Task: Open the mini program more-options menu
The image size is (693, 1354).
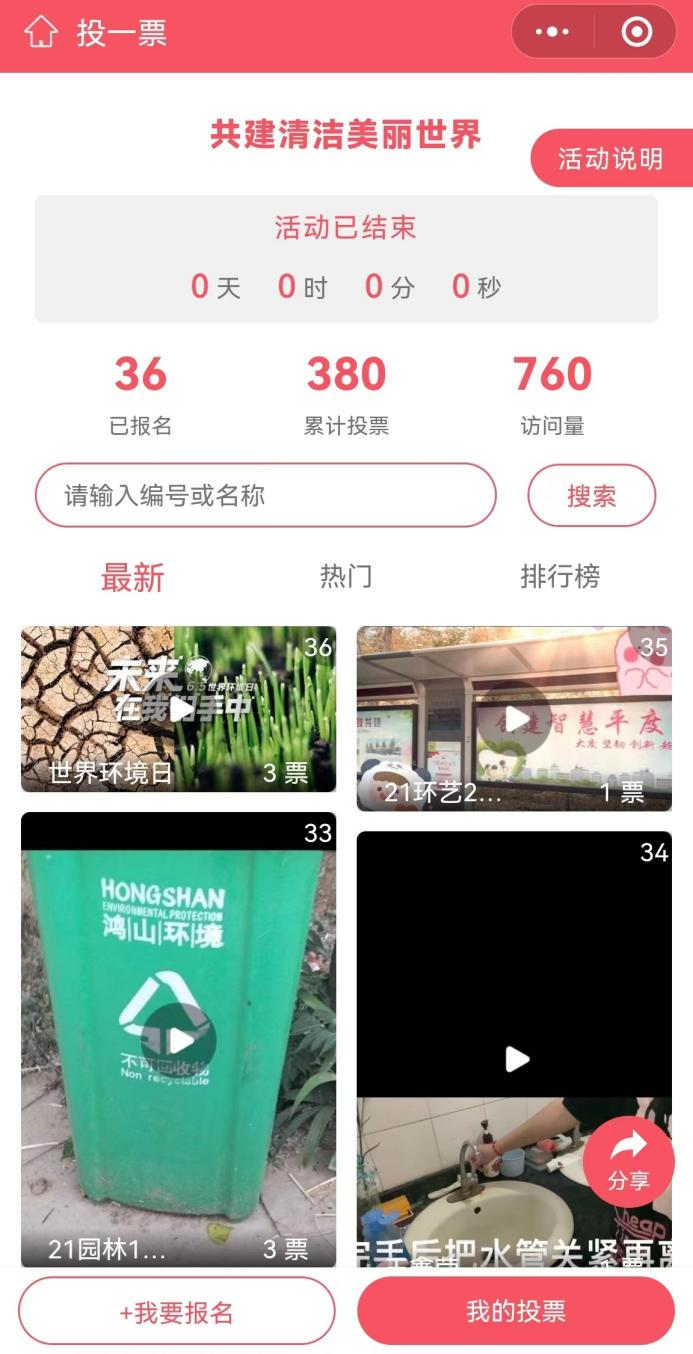Action: point(552,32)
